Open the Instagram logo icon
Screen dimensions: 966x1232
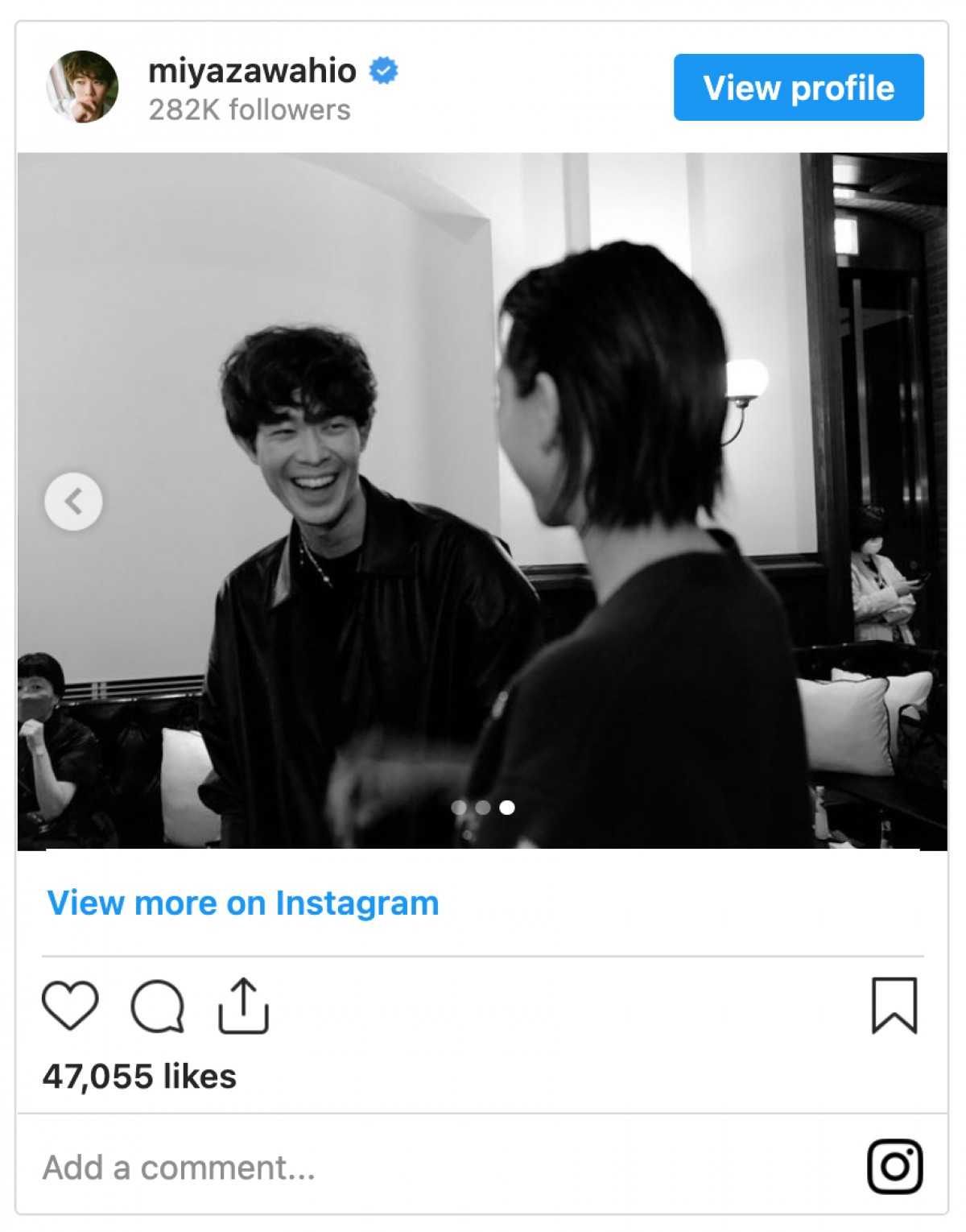pyautogui.click(x=894, y=1166)
